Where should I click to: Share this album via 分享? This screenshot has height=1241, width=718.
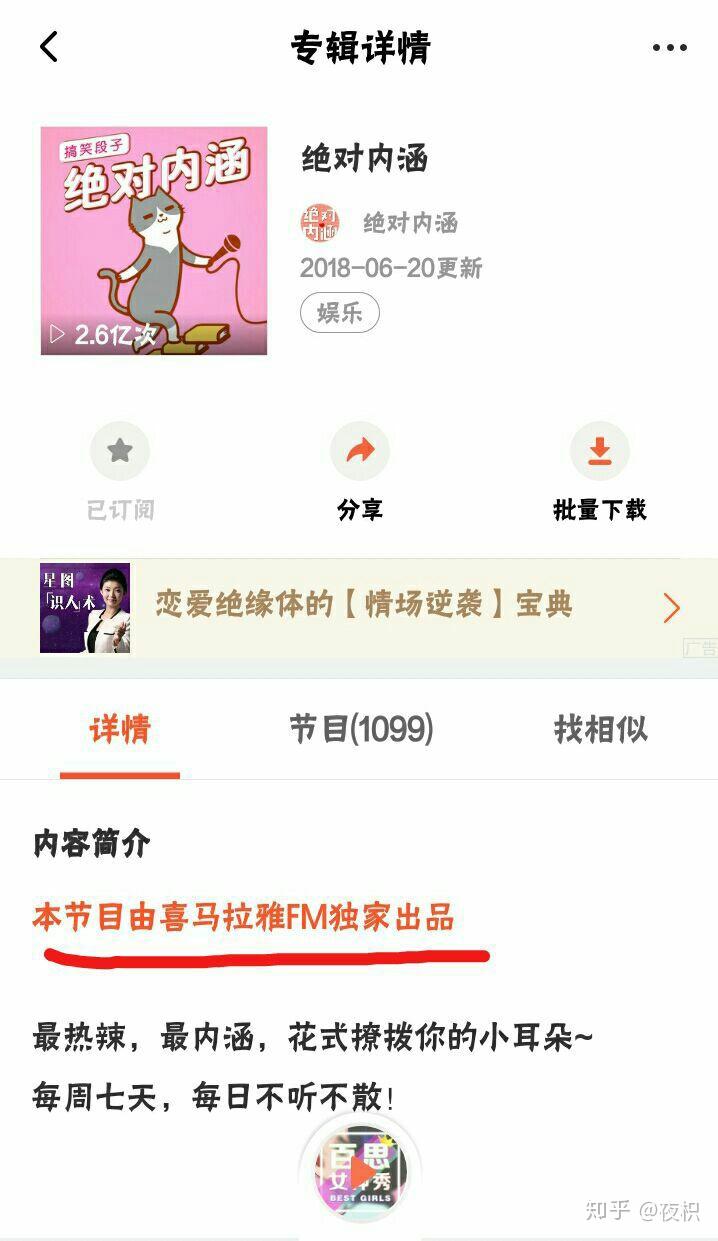point(360,452)
